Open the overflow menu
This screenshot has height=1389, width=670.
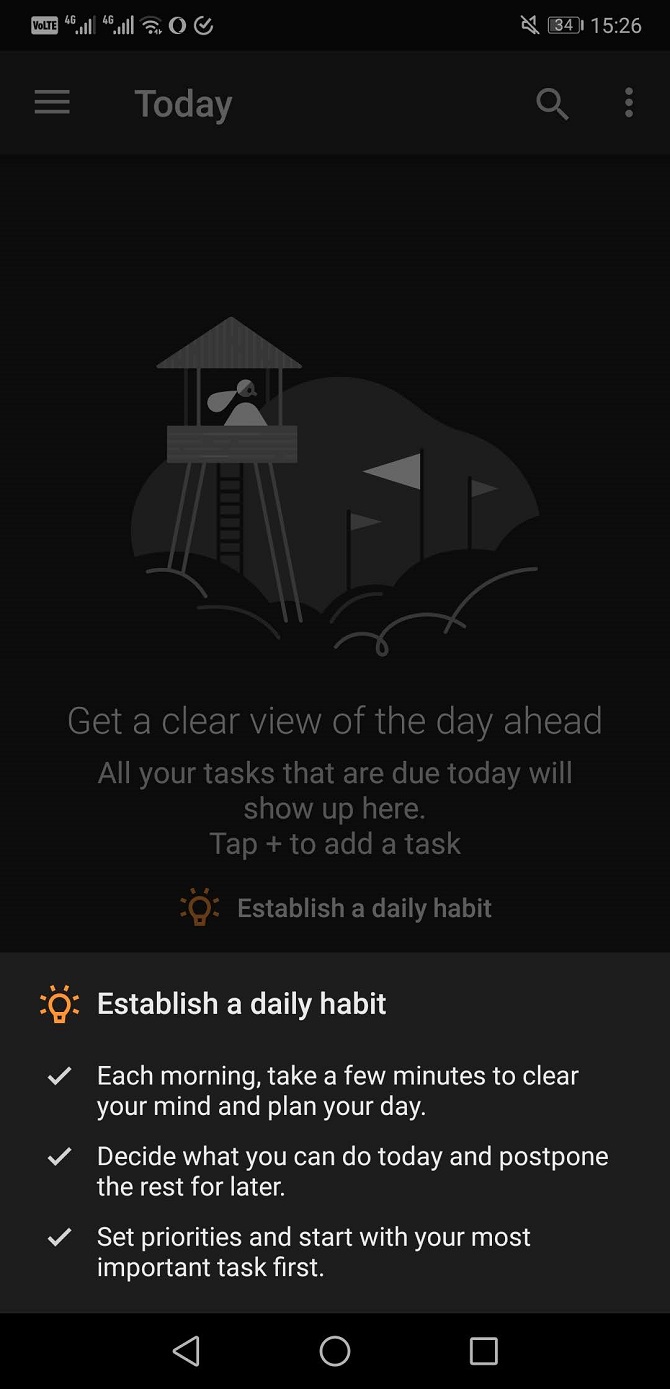[629, 103]
